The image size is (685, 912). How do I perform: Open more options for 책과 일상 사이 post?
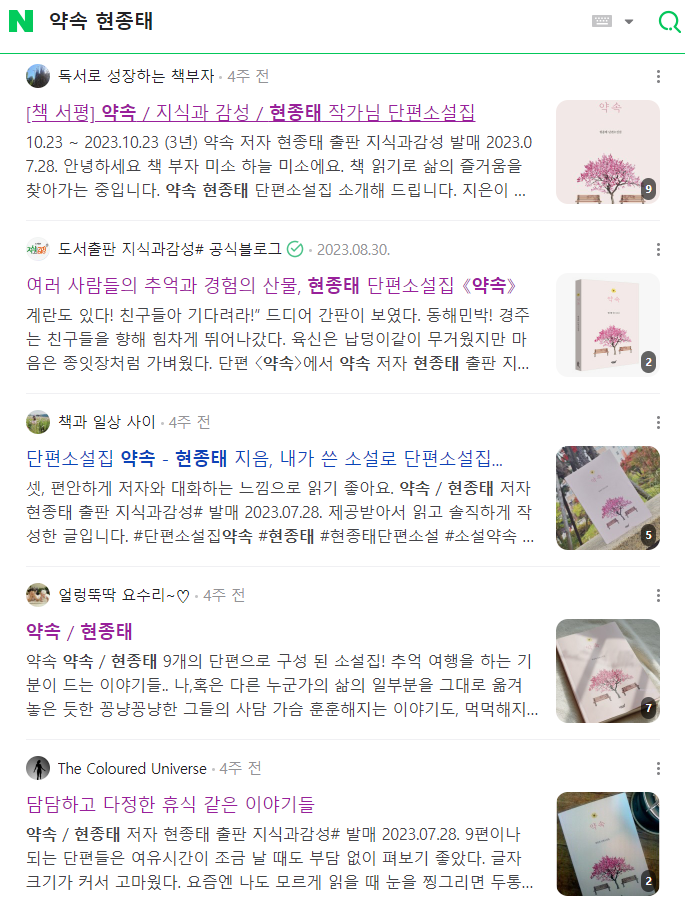(658, 423)
